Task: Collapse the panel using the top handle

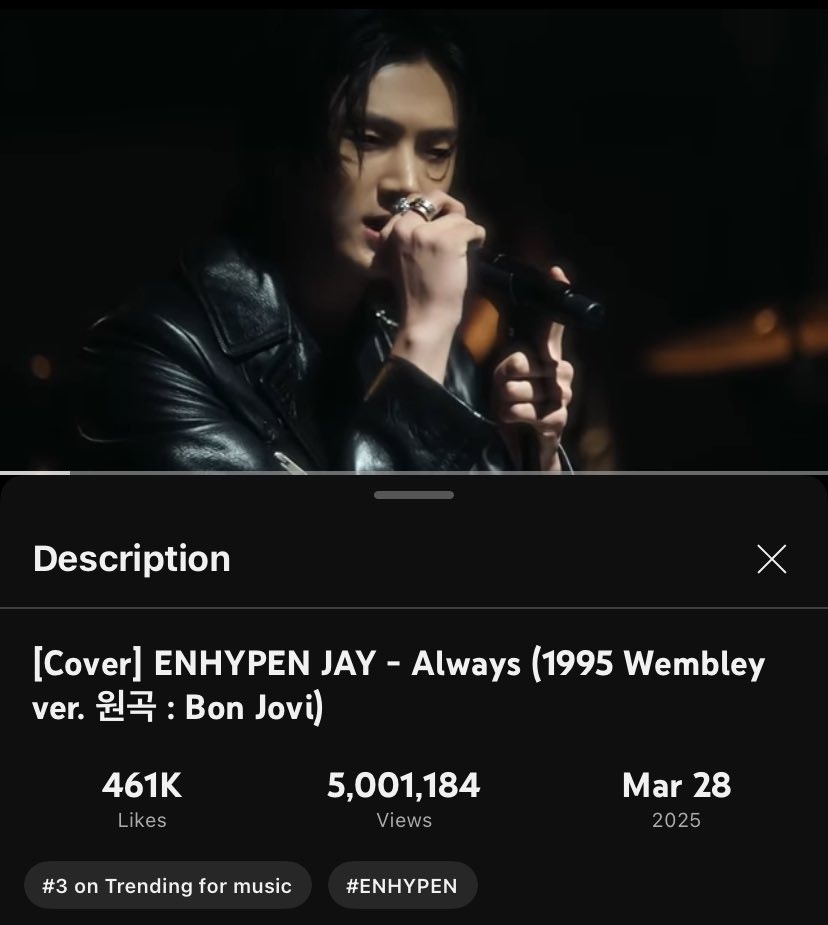Action: point(414,493)
